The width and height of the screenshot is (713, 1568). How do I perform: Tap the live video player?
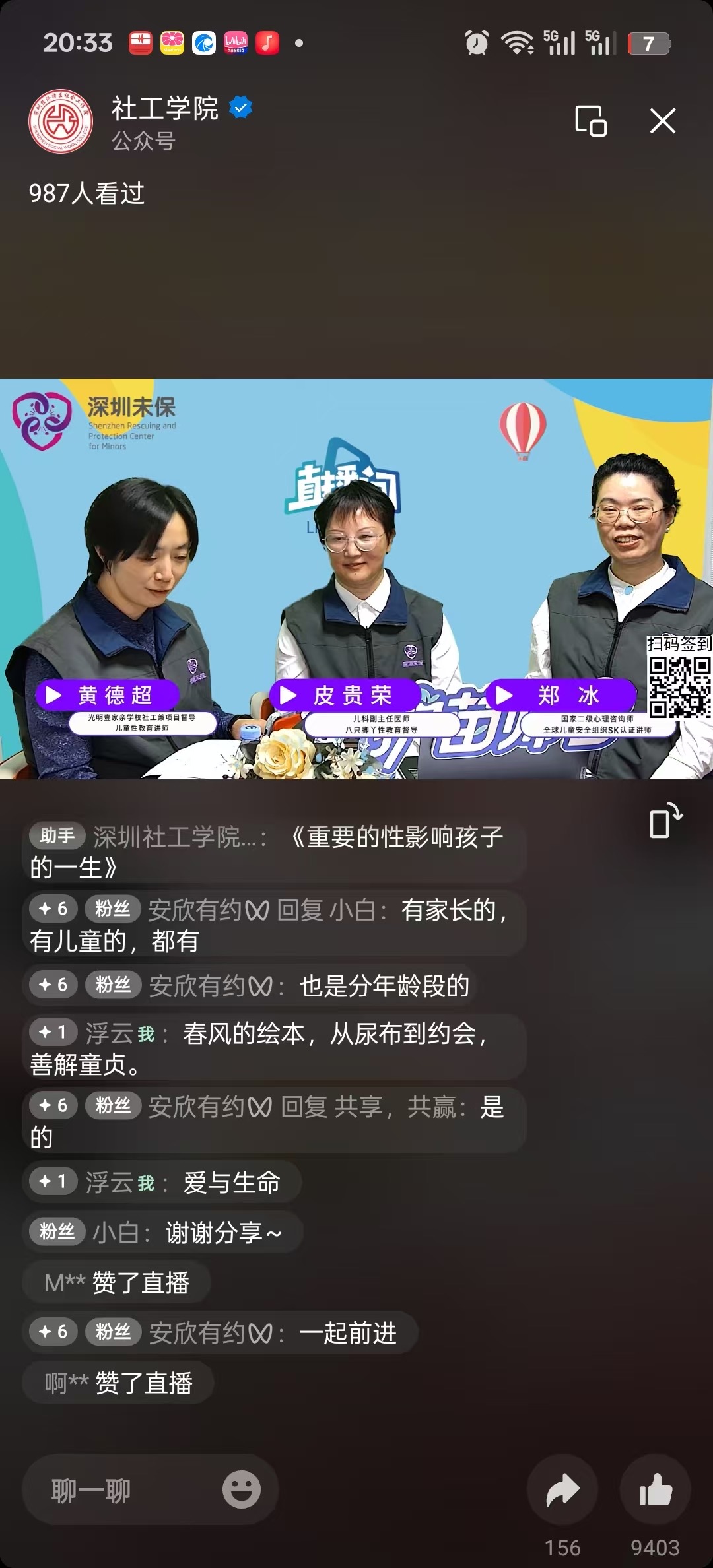point(356,578)
